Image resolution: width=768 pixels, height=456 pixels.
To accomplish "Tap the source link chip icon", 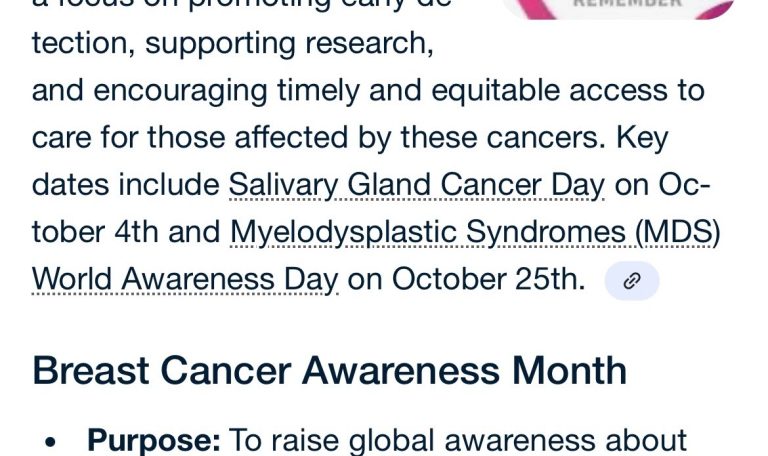I will (632, 281).
